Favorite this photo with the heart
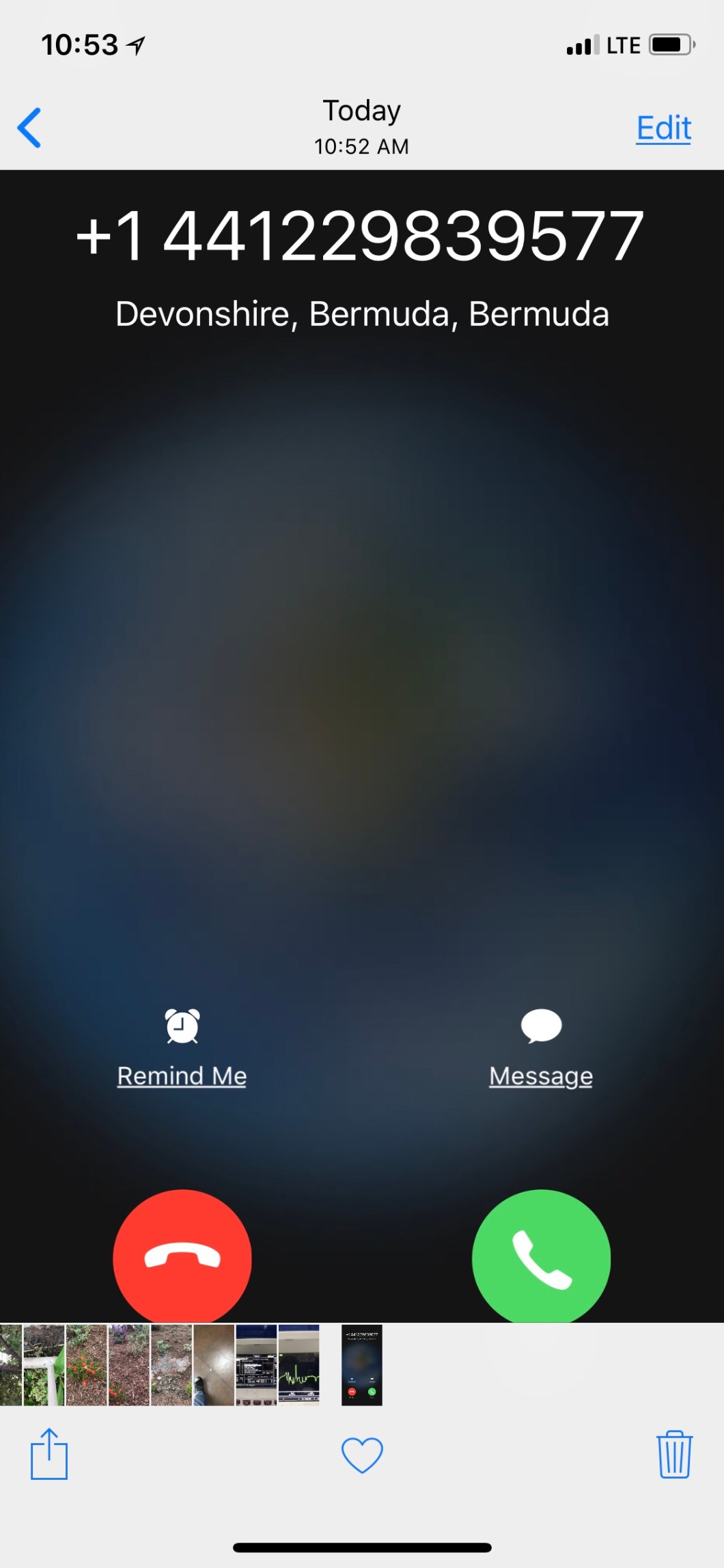Screen dimensions: 724x1568 point(362,1455)
